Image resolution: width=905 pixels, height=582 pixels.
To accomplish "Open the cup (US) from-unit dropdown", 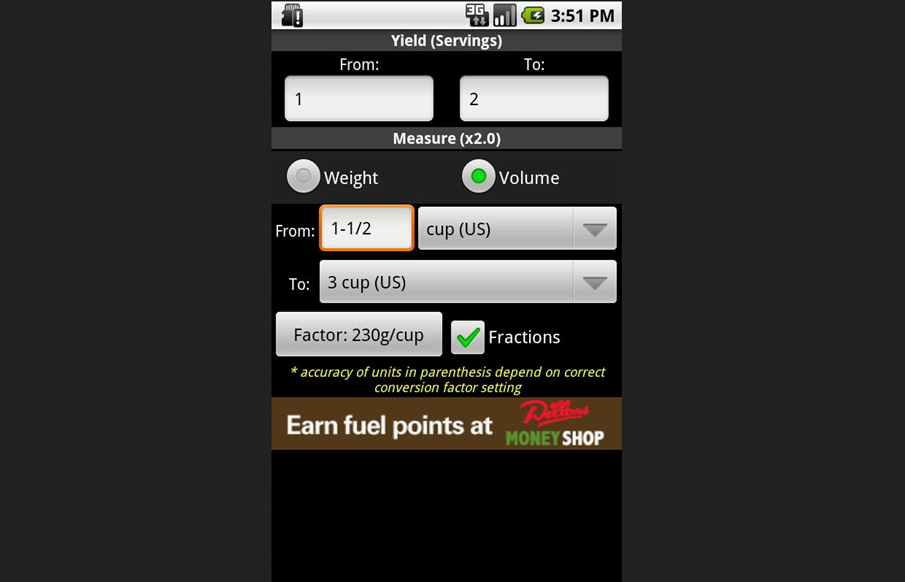I will click(516, 229).
